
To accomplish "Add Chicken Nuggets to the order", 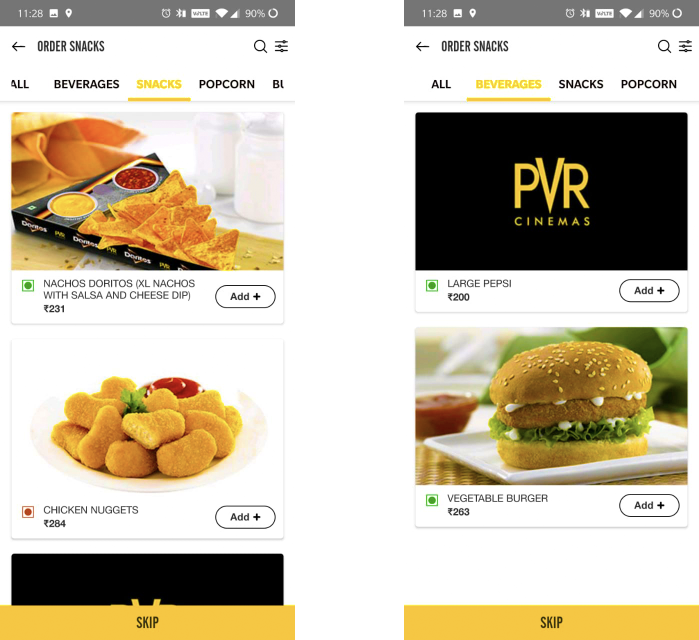I will coord(245,517).
